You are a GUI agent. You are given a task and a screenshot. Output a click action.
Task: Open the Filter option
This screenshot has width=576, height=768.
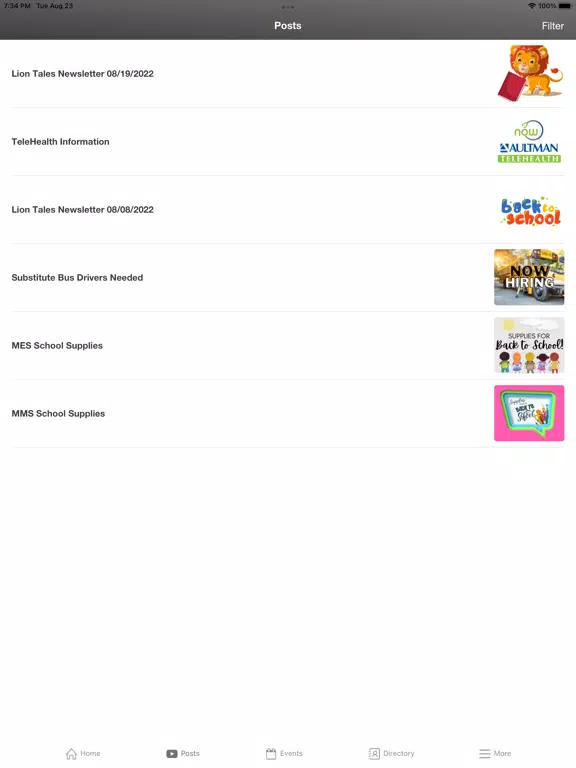pos(552,26)
